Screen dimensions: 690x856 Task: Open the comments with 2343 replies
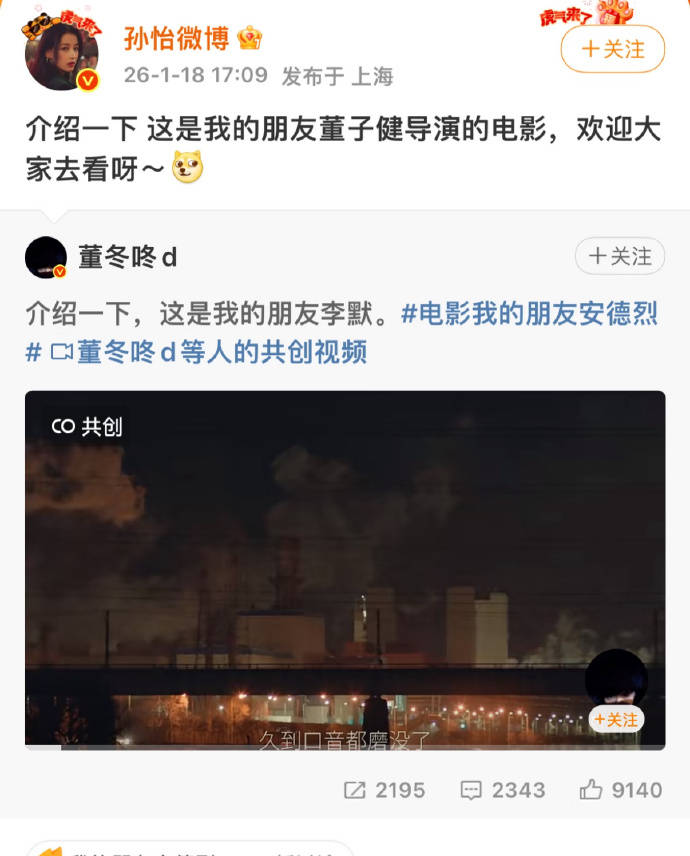tap(502, 790)
